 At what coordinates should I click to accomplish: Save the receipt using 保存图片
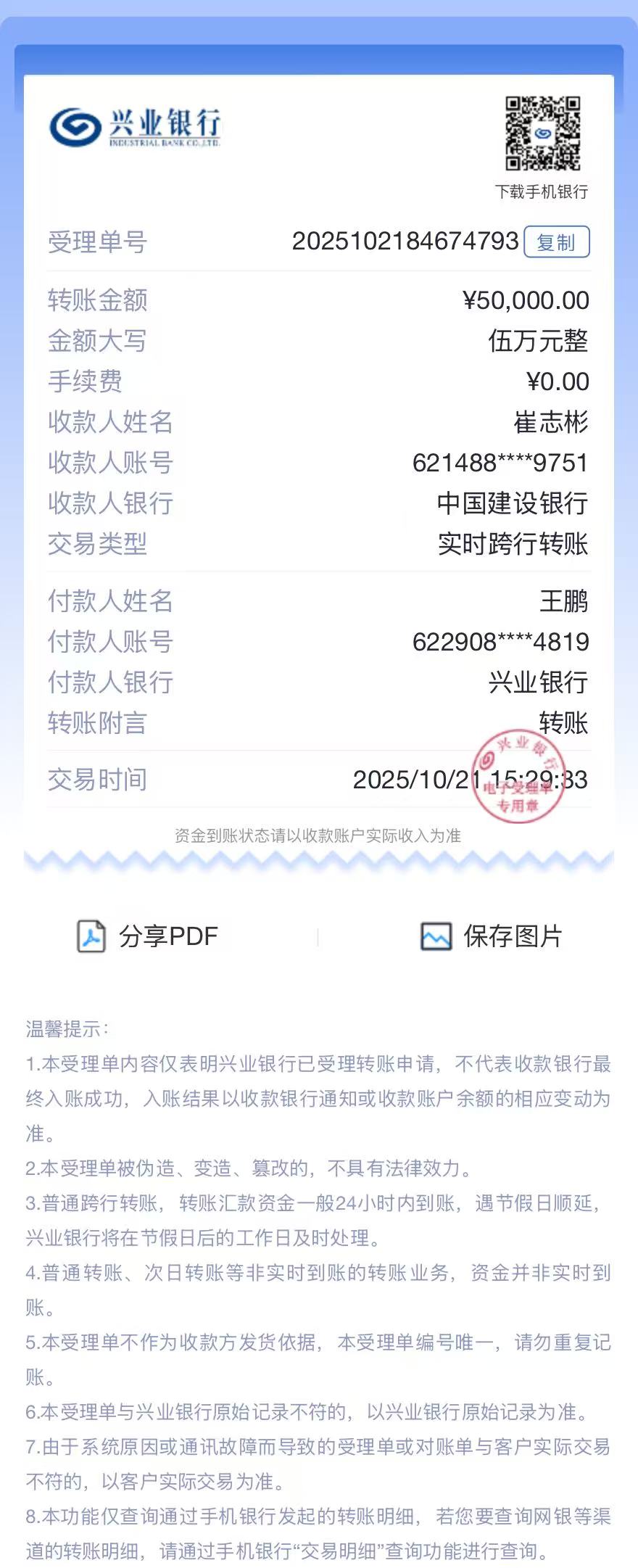[x=491, y=936]
